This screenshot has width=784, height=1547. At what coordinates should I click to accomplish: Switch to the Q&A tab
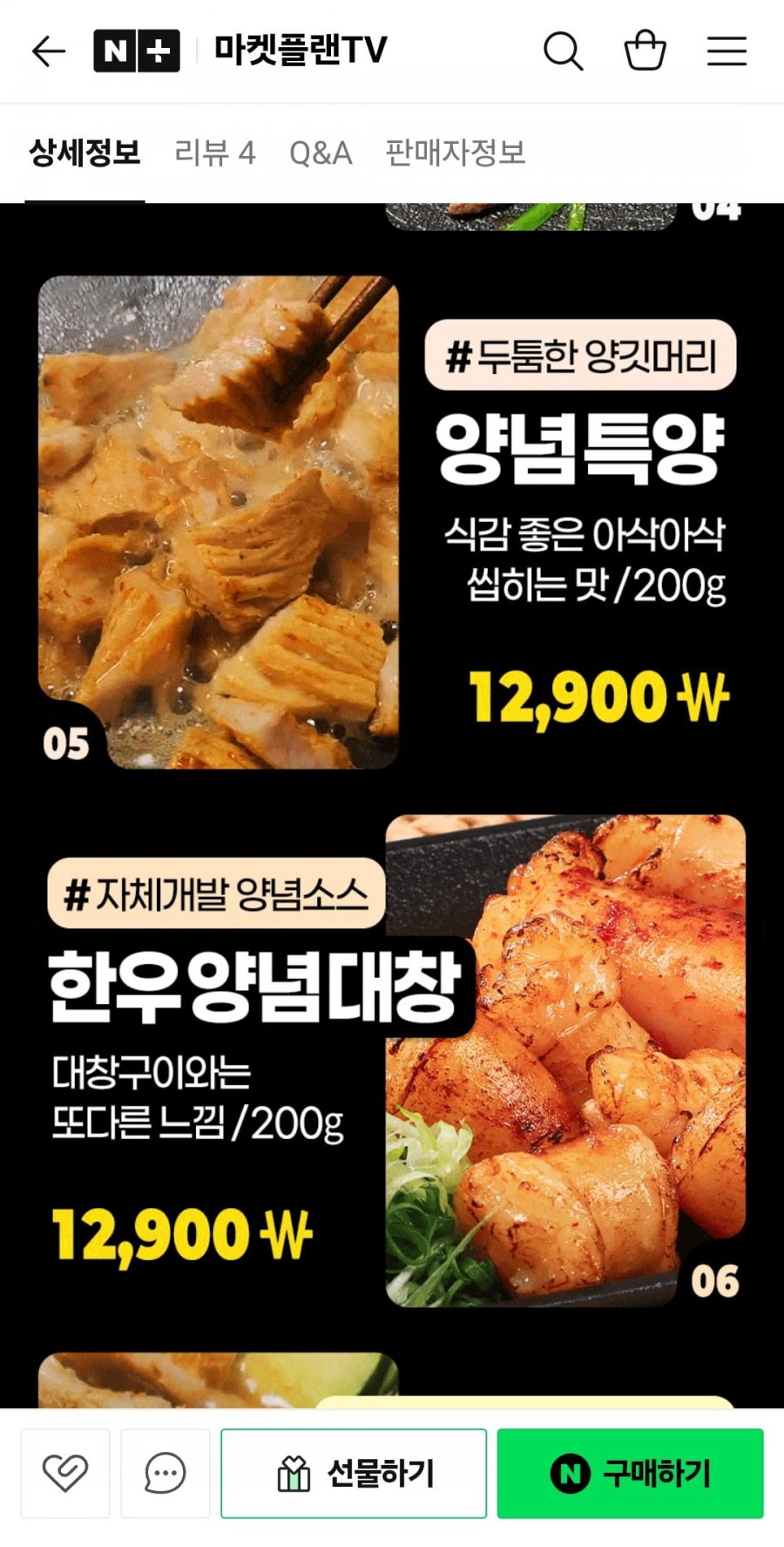pos(321,153)
